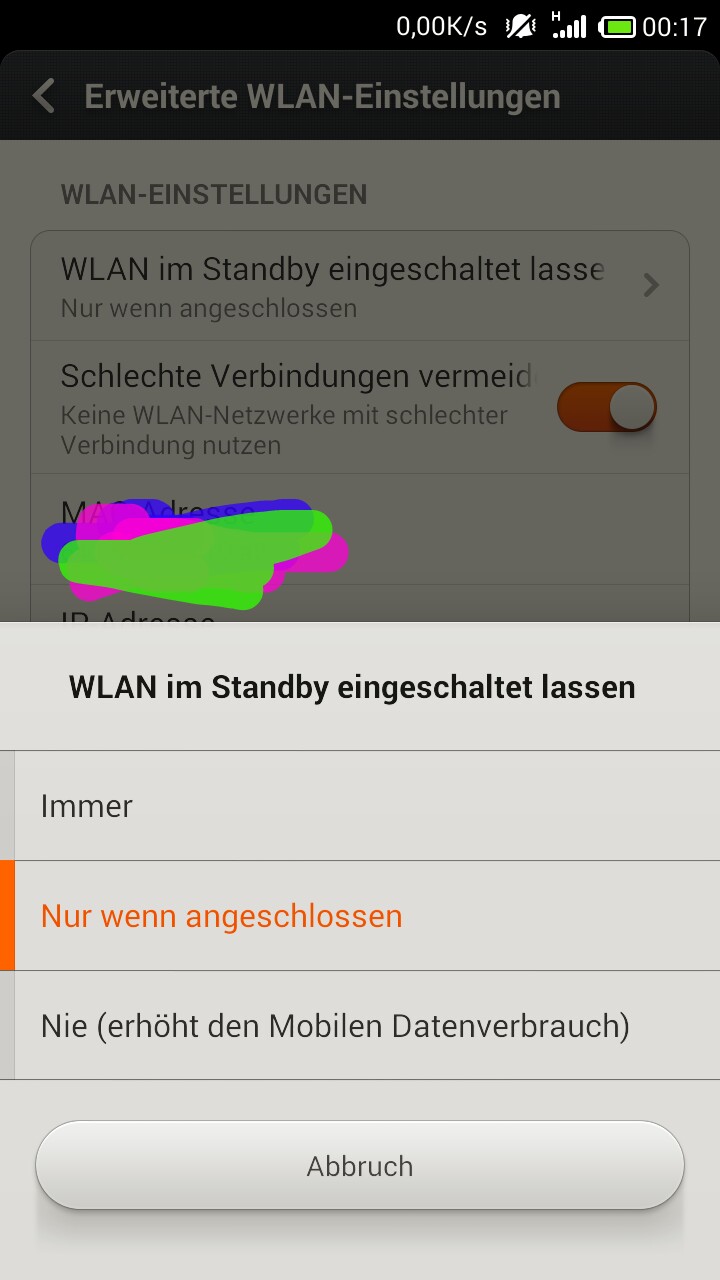Select the Immer option
This screenshot has width=720, height=1280.
[360, 806]
